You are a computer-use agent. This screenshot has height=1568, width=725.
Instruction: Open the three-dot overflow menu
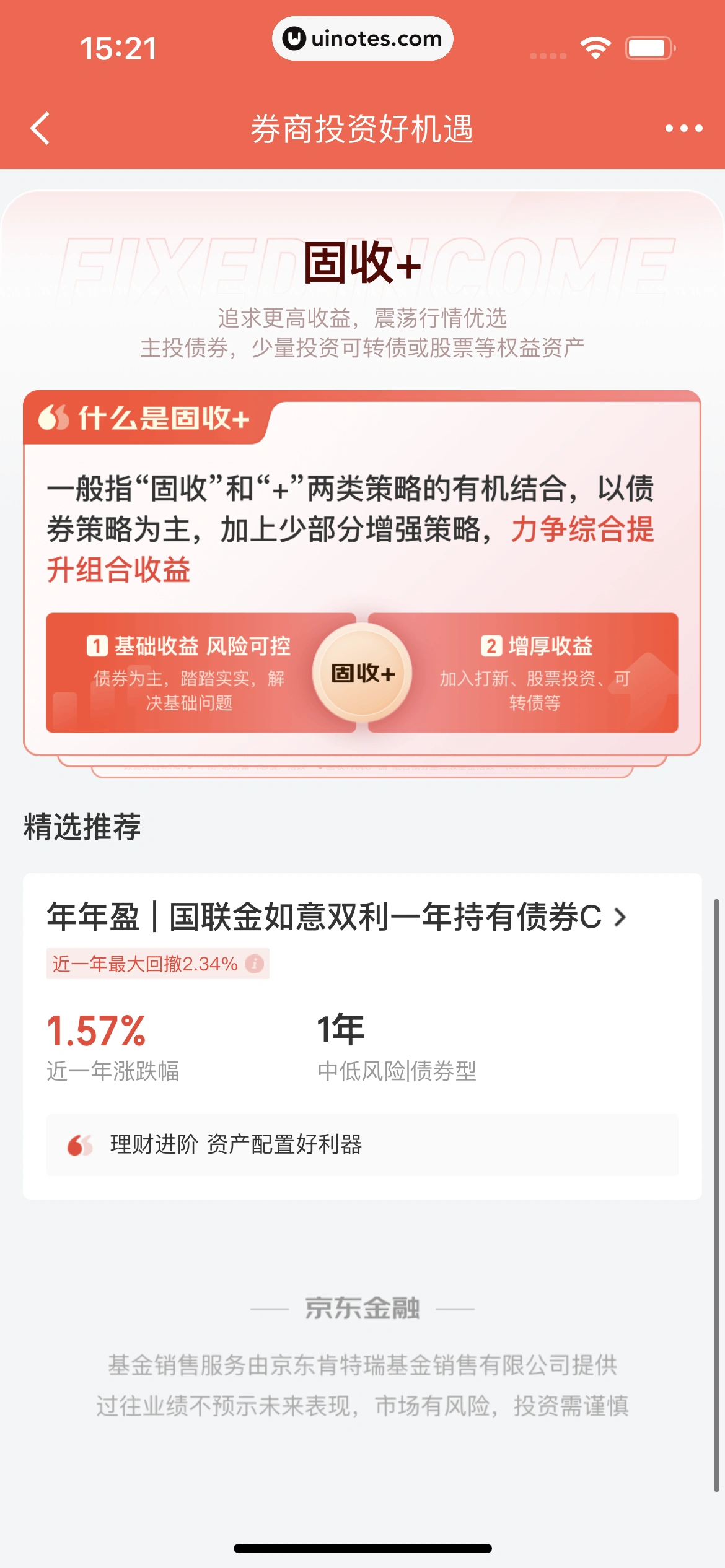tap(683, 129)
